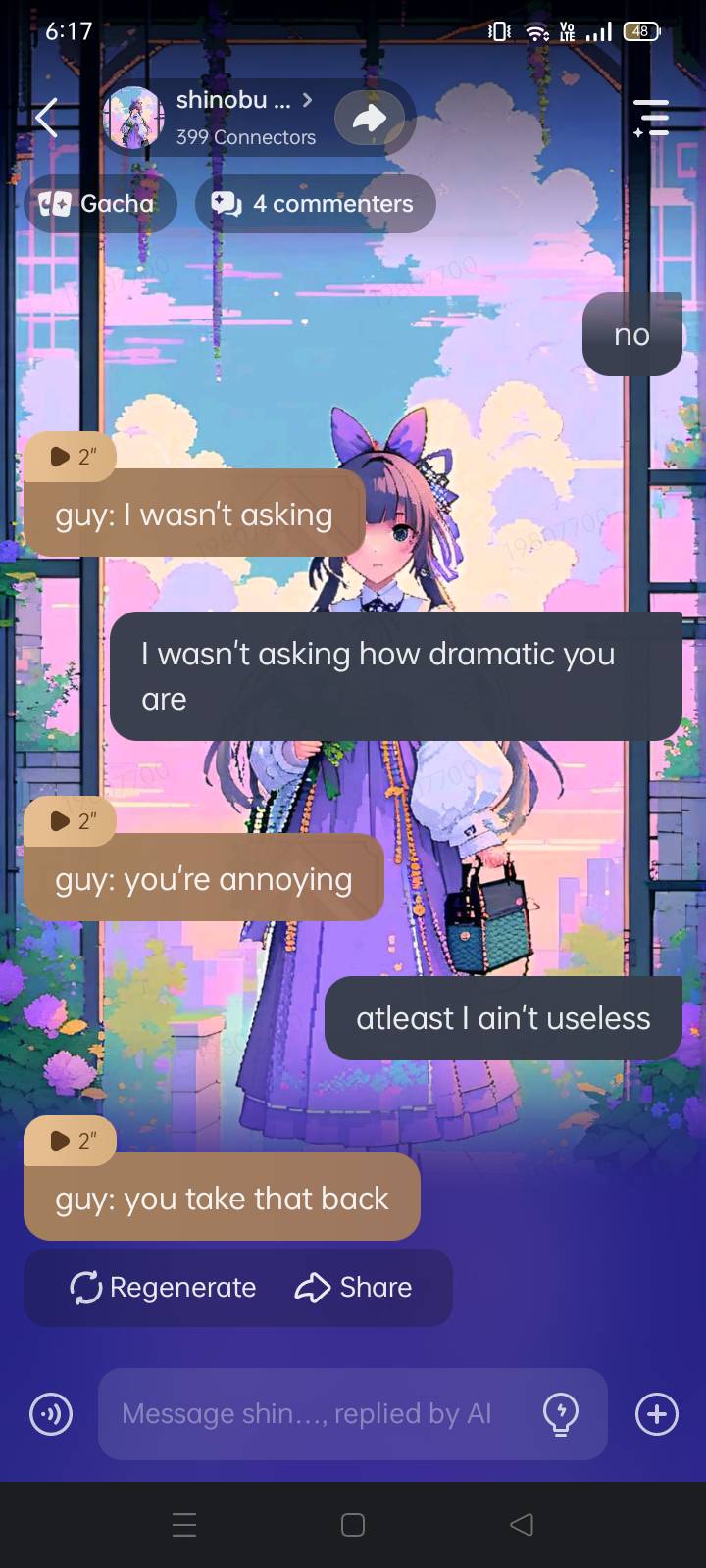The height and width of the screenshot is (1568, 706).
Task: Play voice for "I wasn't asking" message
Action: pos(71,457)
